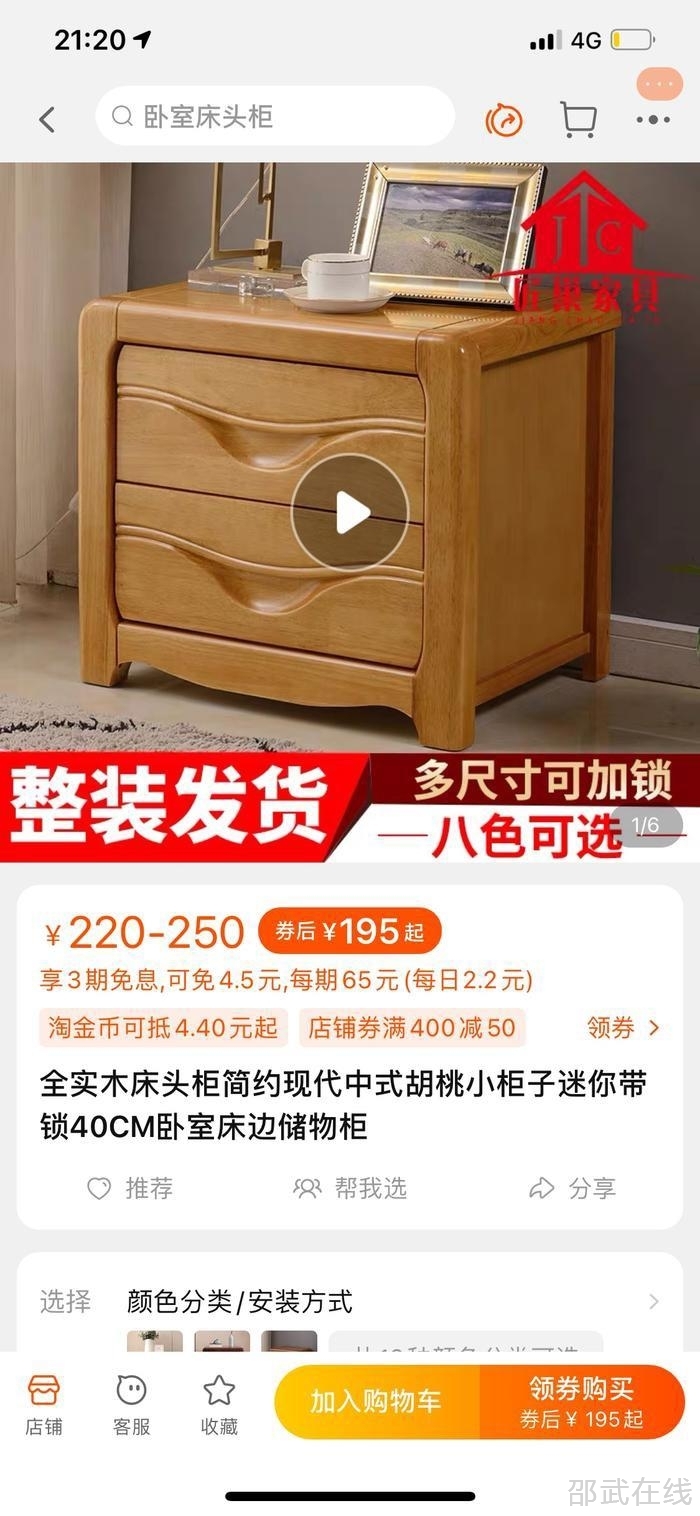The height and width of the screenshot is (1516, 700).
Task: Tap 加入购物车 to add to cart
Action: (x=376, y=1401)
